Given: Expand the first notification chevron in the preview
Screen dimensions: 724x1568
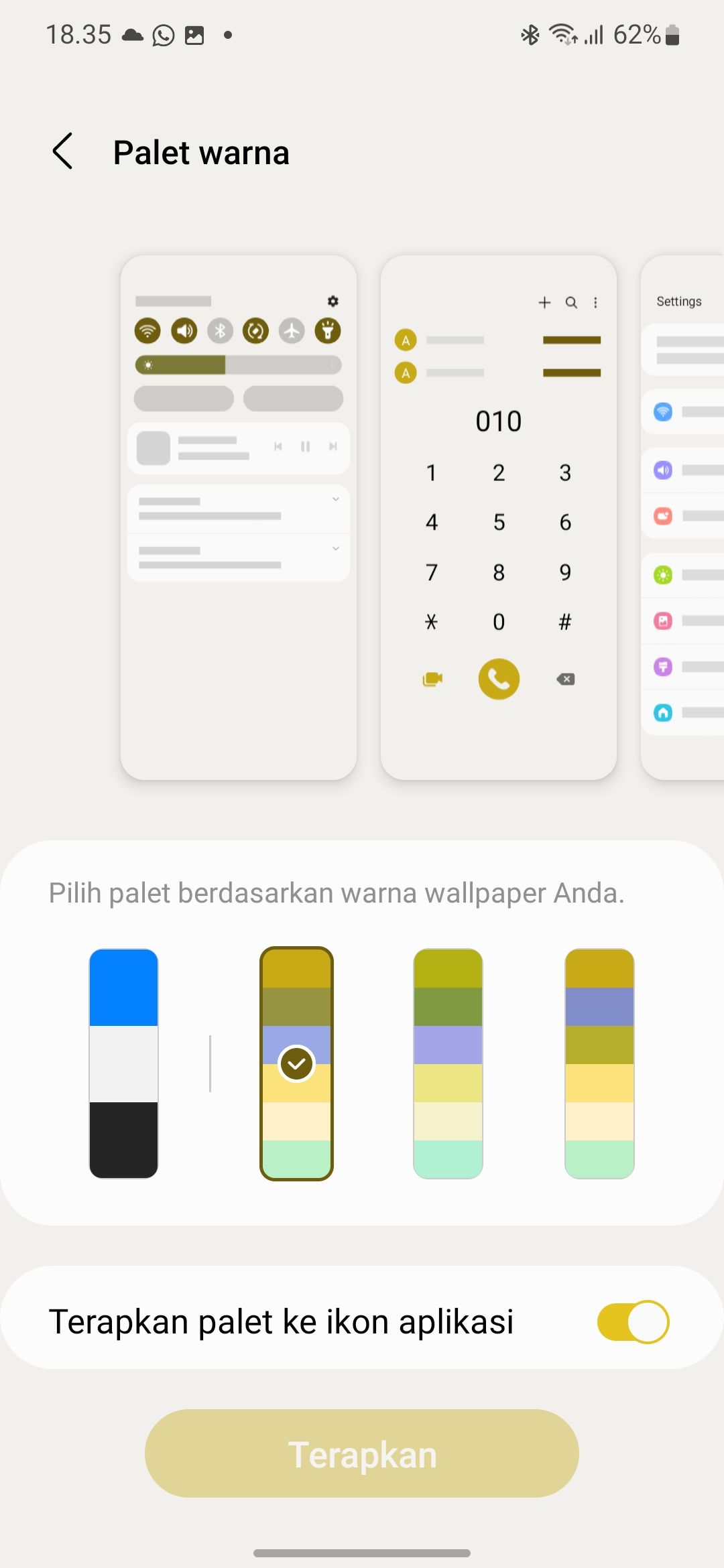Looking at the screenshot, I should point(336,499).
